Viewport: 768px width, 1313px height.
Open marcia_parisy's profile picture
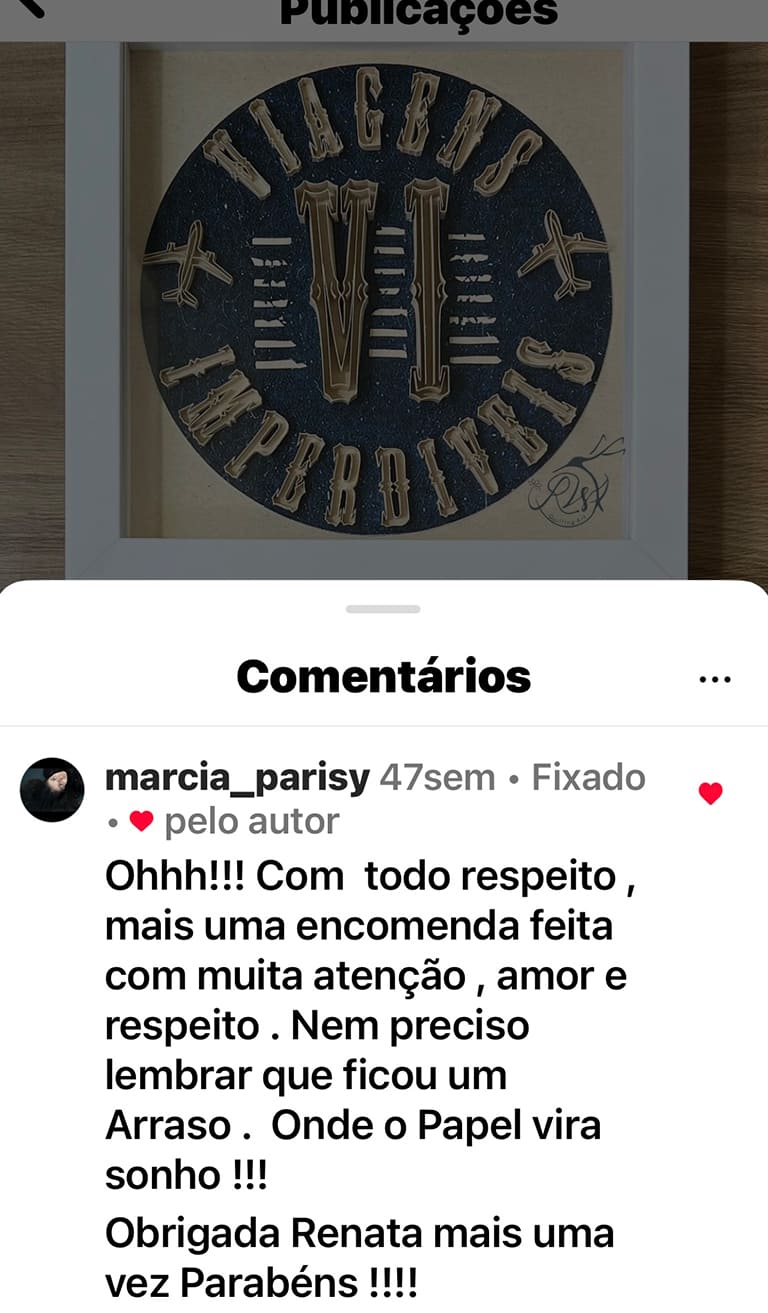point(52,790)
